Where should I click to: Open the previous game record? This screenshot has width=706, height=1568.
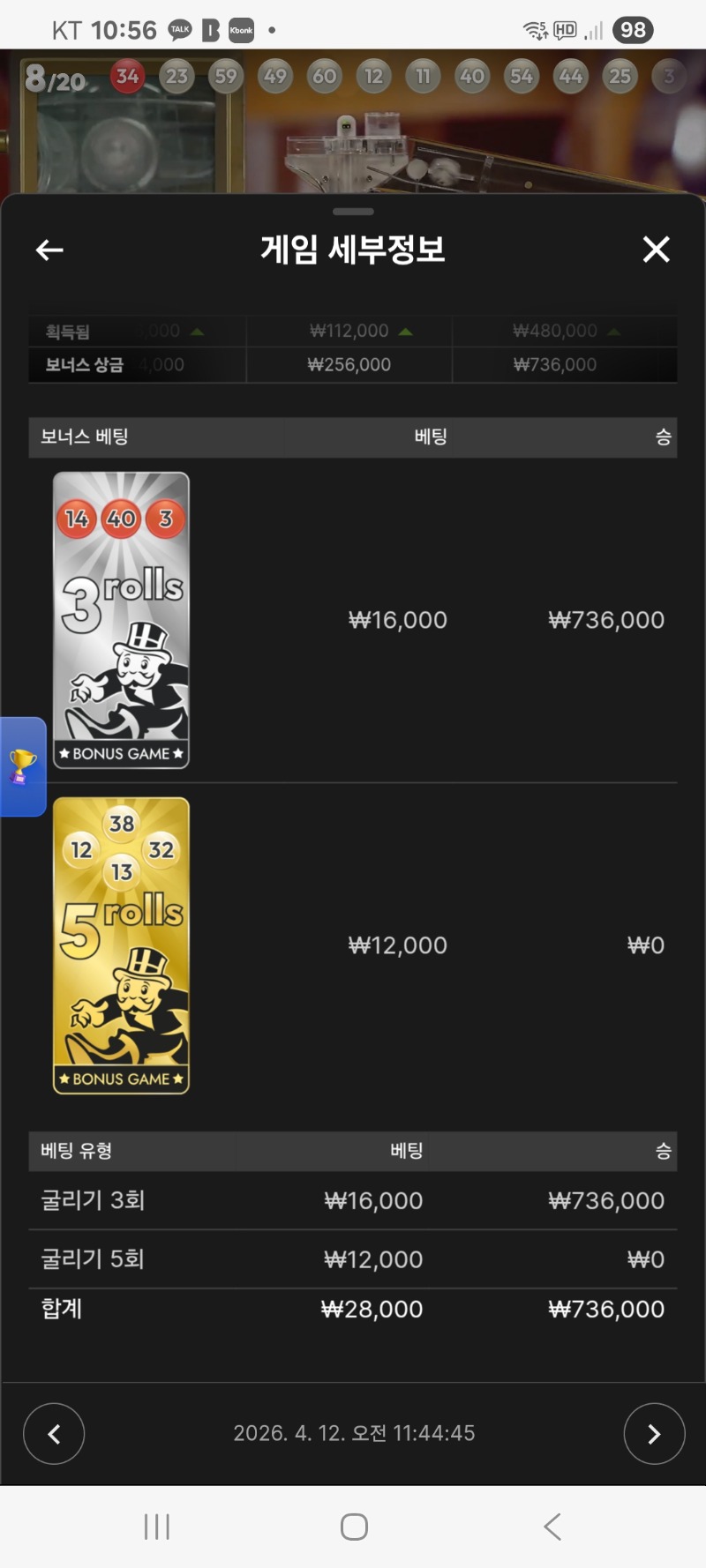[54, 1434]
